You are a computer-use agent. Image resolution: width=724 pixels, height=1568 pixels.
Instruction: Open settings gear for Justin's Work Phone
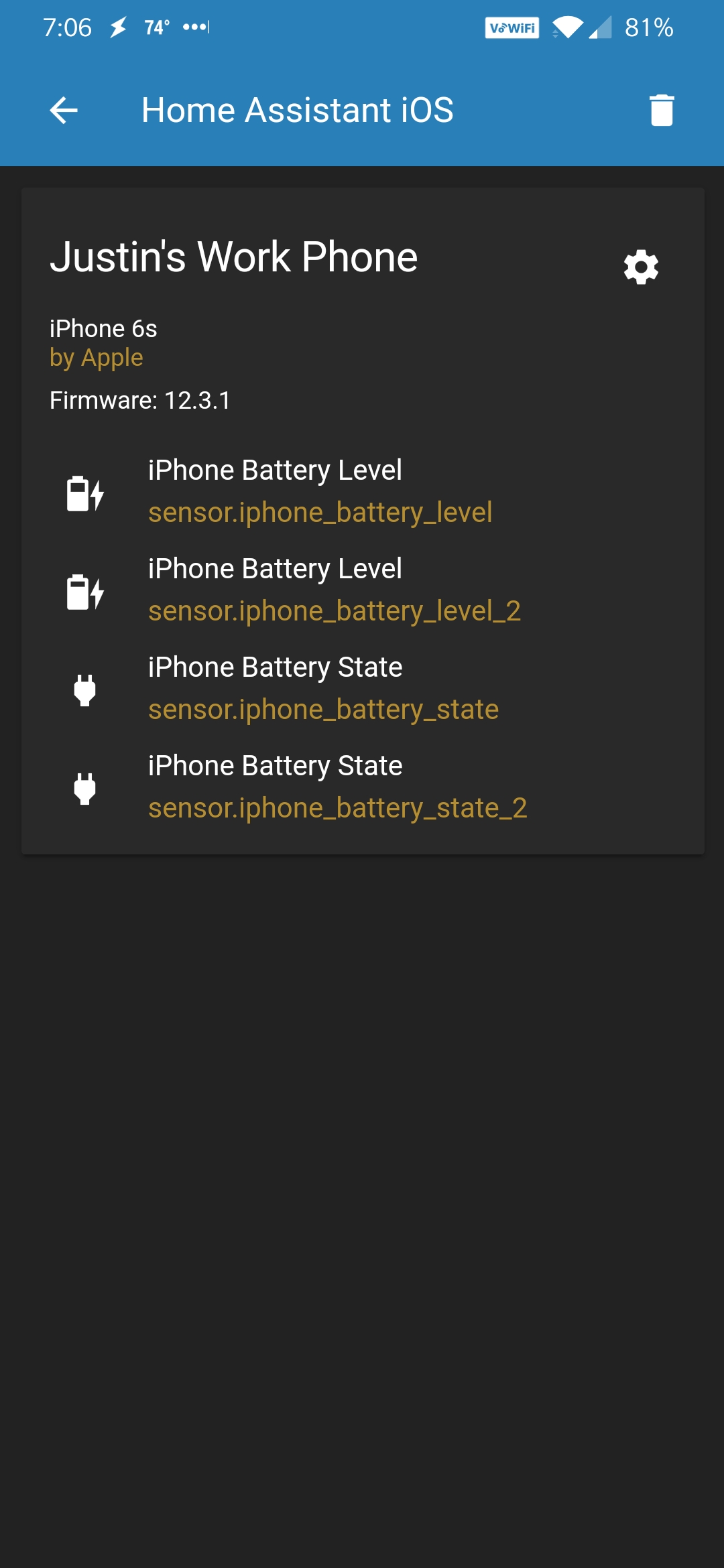640,267
